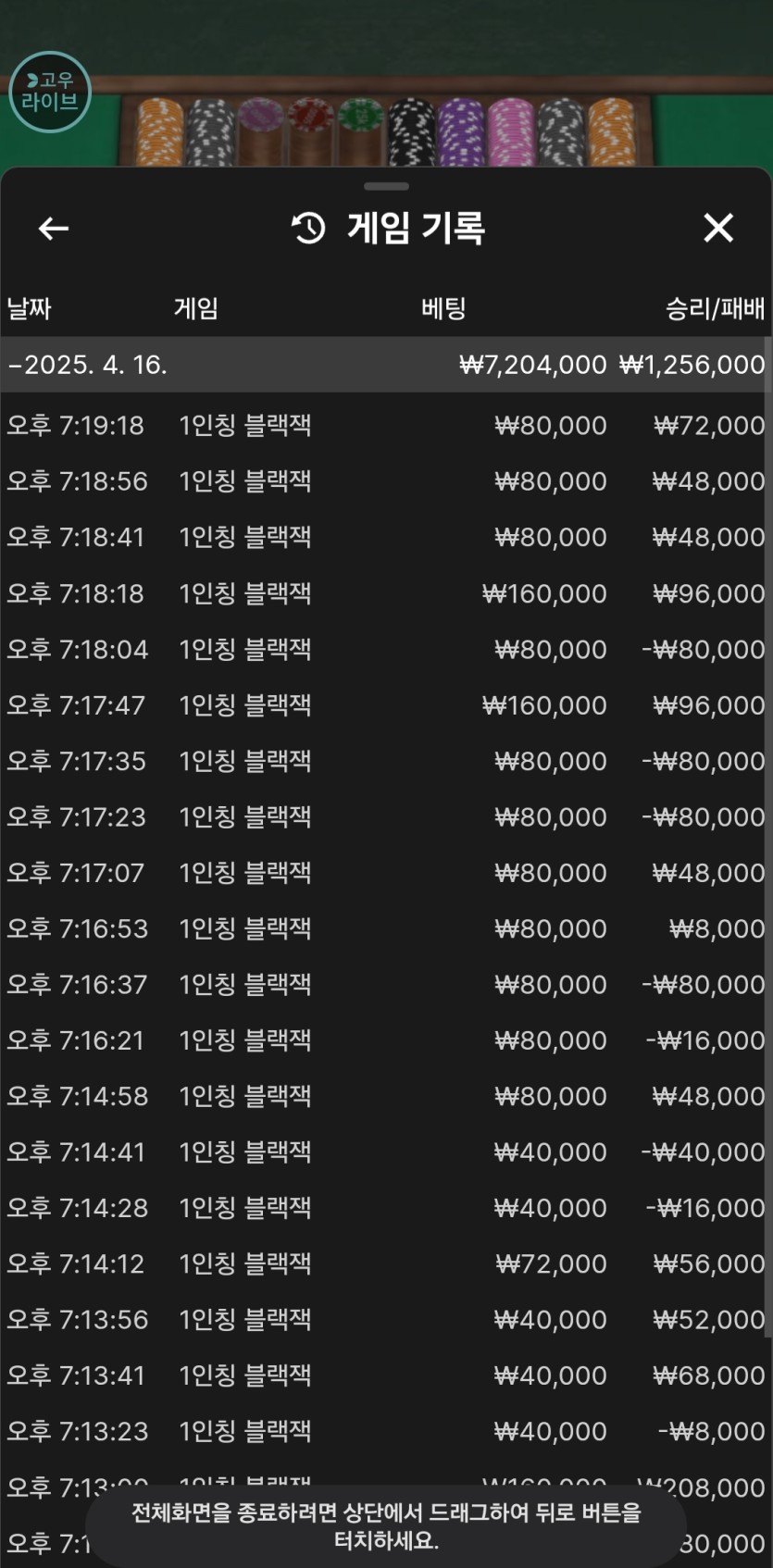Viewport: 773px width, 1568px height.
Task: Open the 오후 7:18:56 blackjack record
Action: click(x=383, y=481)
